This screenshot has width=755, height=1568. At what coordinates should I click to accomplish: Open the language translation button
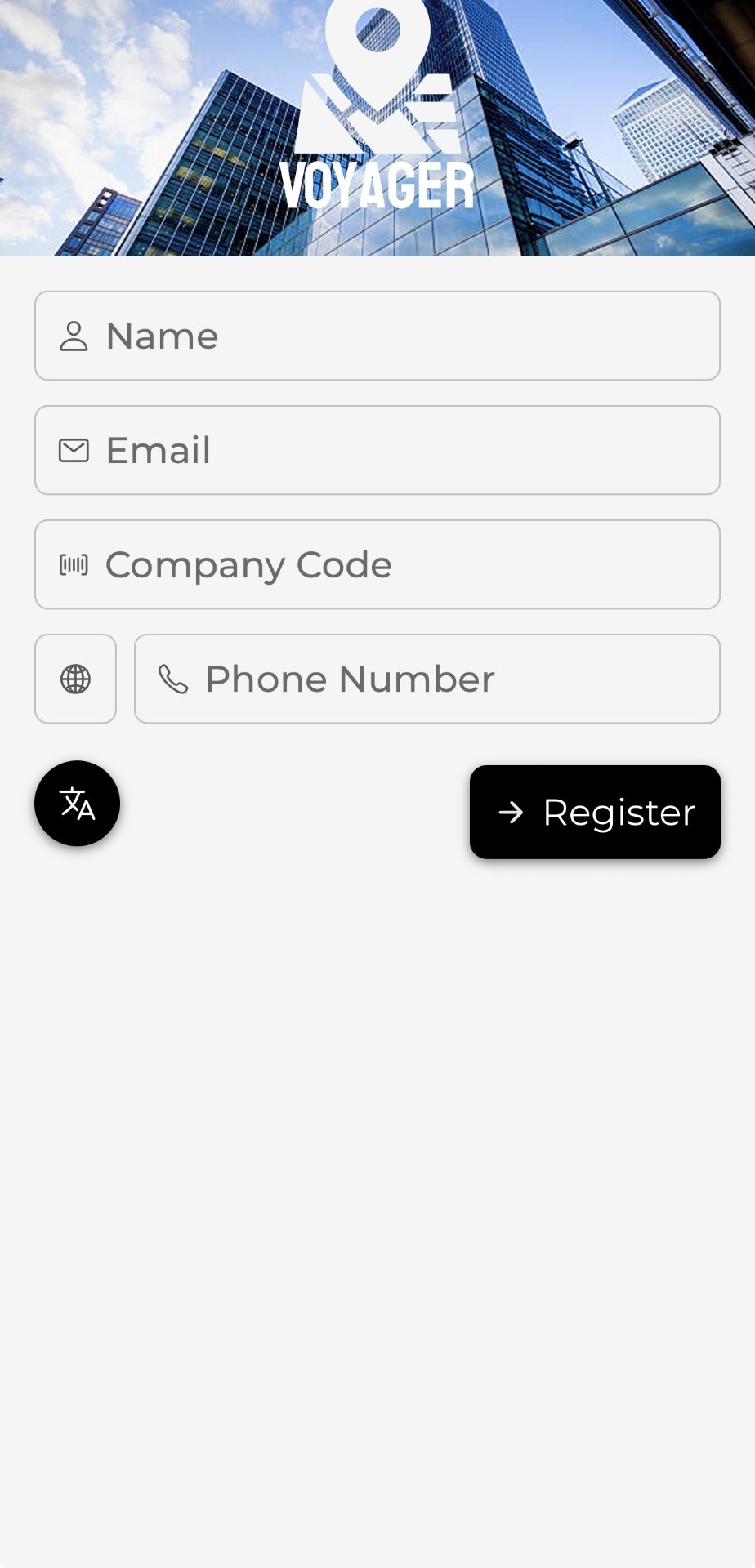[77, 804]
